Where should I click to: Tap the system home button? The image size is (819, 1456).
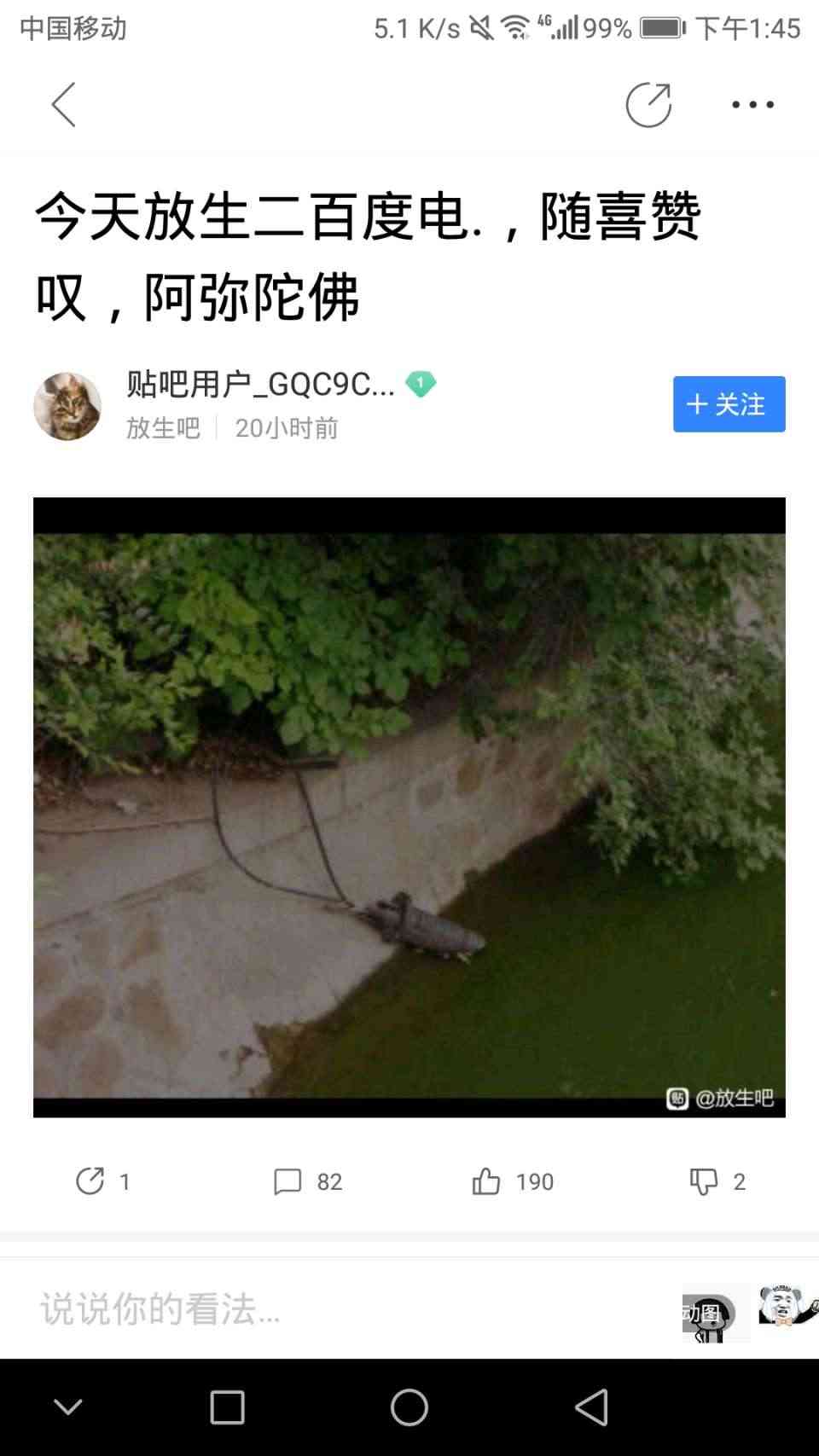pos(409,1407)
